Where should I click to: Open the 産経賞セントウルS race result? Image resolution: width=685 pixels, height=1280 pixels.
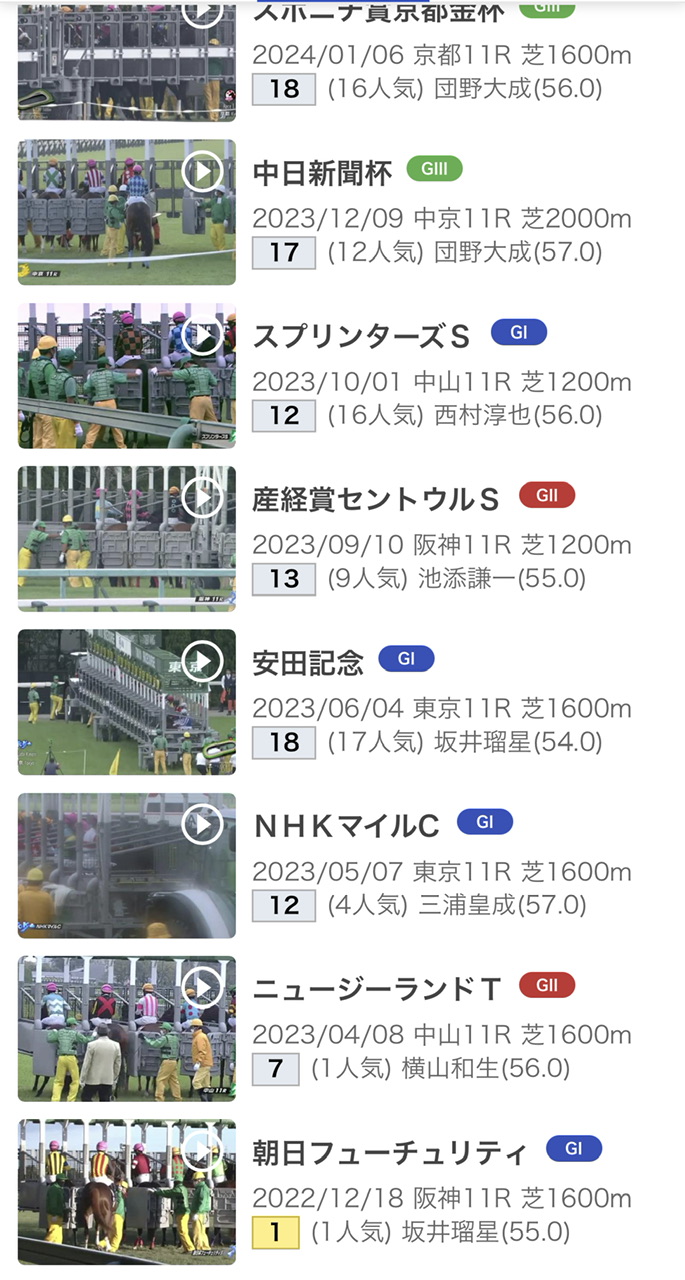pyautogui.click(x=375, y=500)
